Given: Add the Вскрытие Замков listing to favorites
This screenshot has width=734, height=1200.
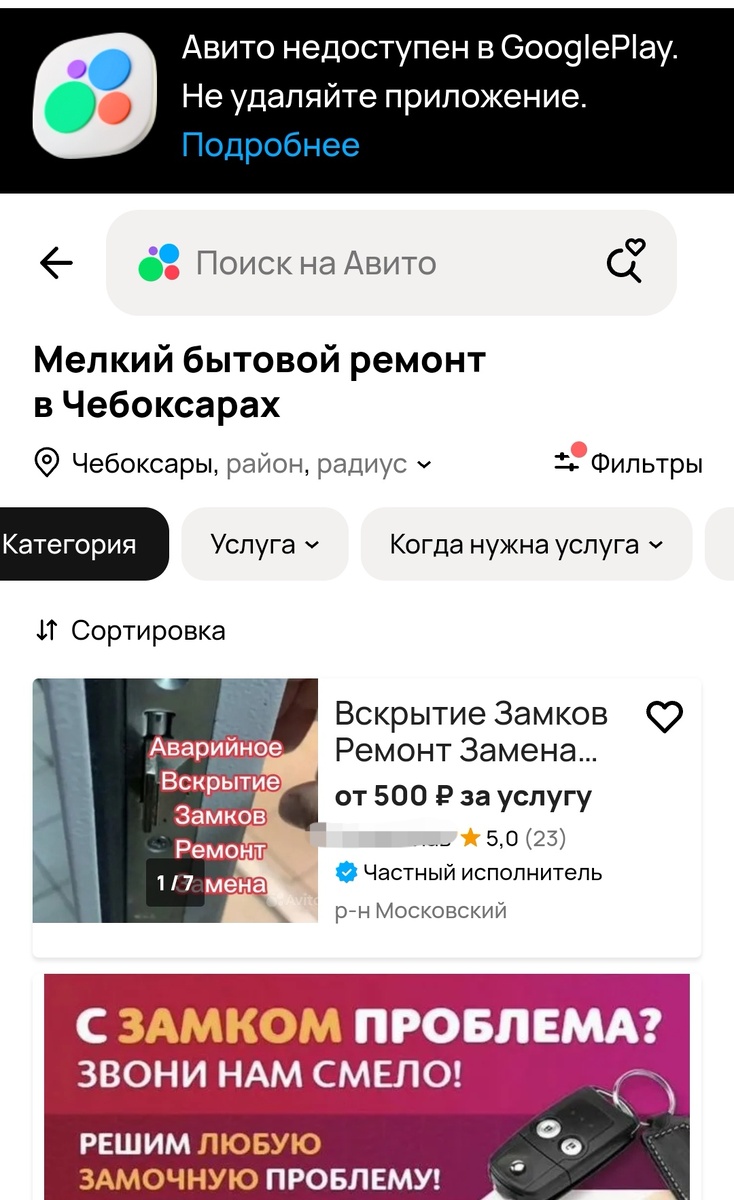Looking at the screenshot, I should (664, 715).
